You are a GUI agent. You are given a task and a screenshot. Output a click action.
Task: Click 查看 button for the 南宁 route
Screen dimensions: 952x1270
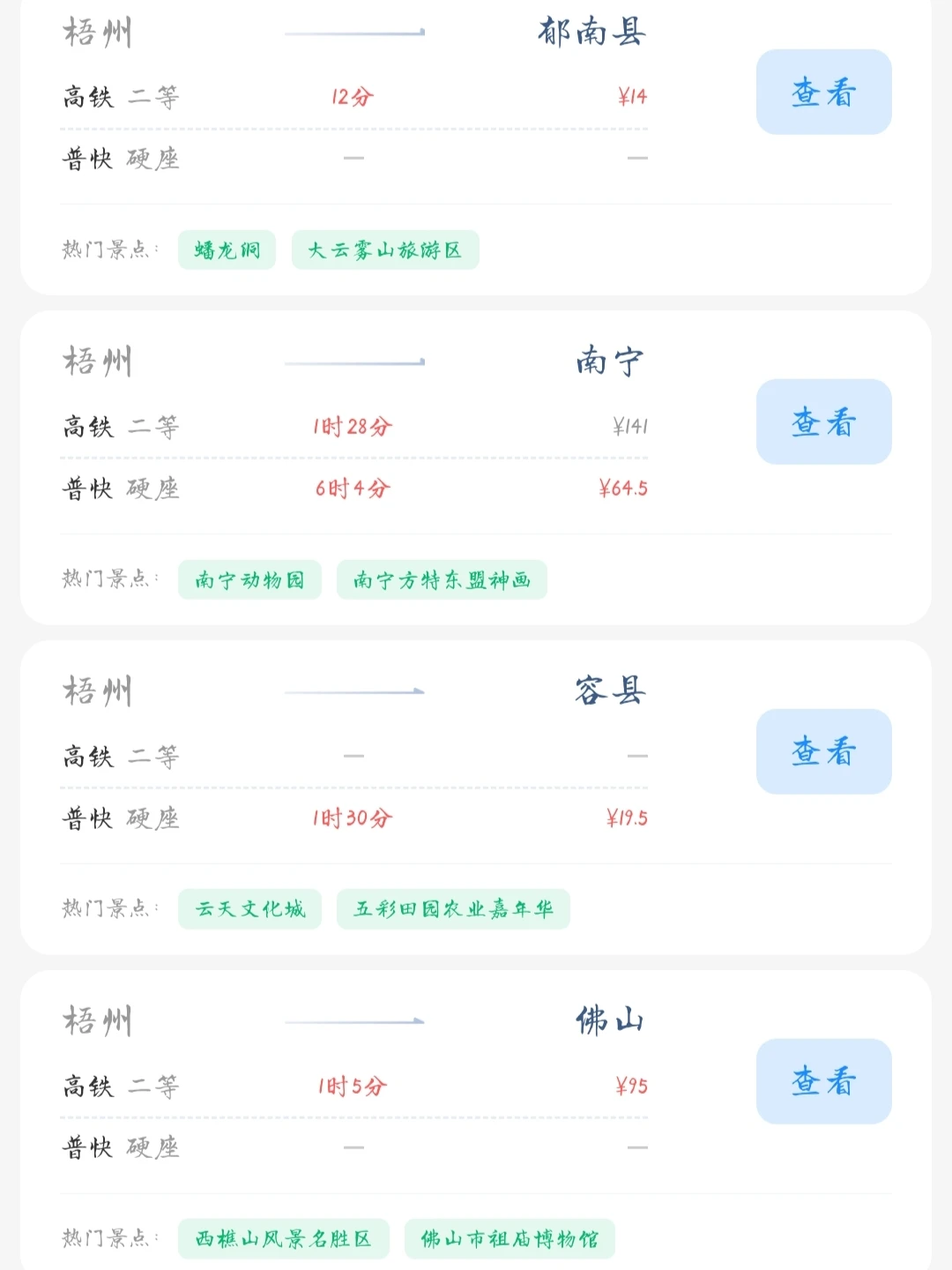pos(823,422)
